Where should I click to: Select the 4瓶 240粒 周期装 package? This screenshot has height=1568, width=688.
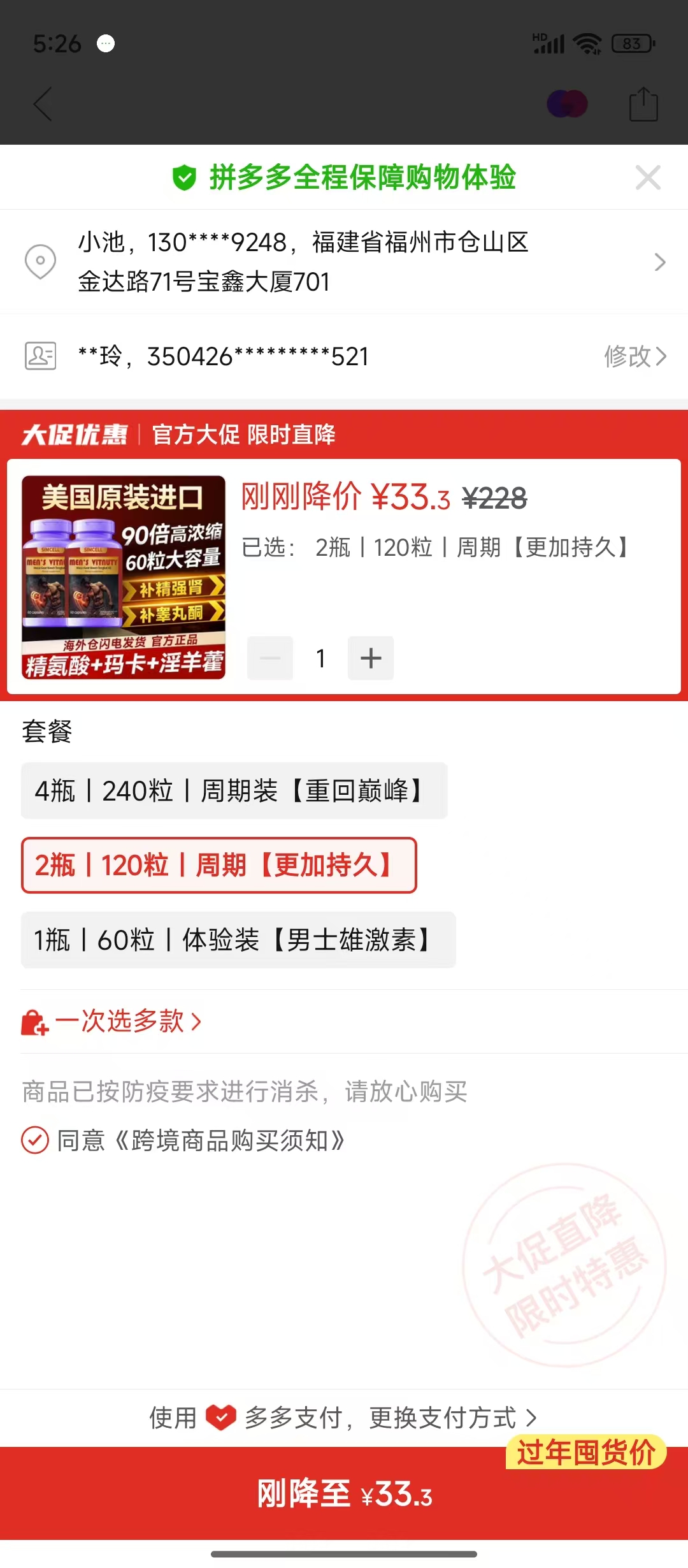click(234, 791)
